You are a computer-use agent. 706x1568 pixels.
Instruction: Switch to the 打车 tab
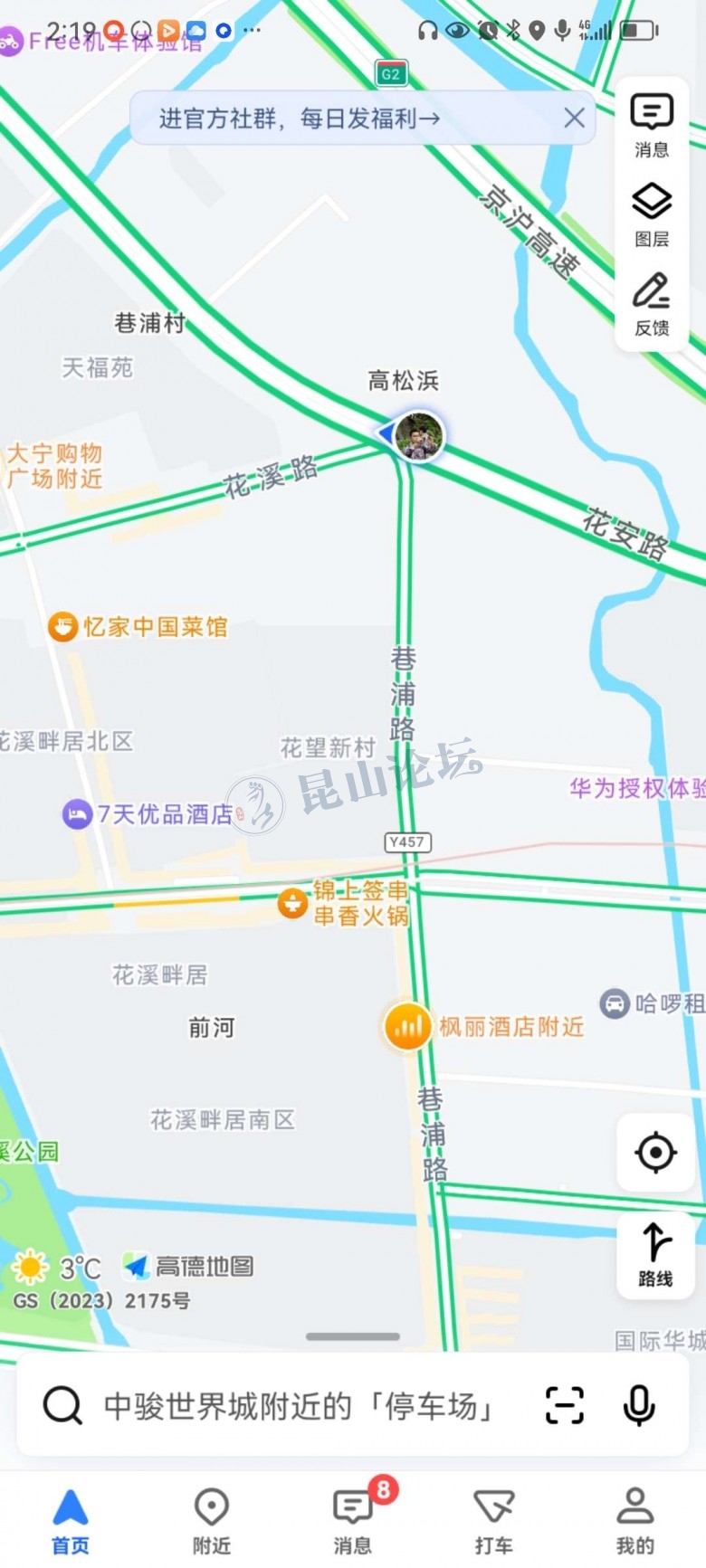click(494, 1520)
